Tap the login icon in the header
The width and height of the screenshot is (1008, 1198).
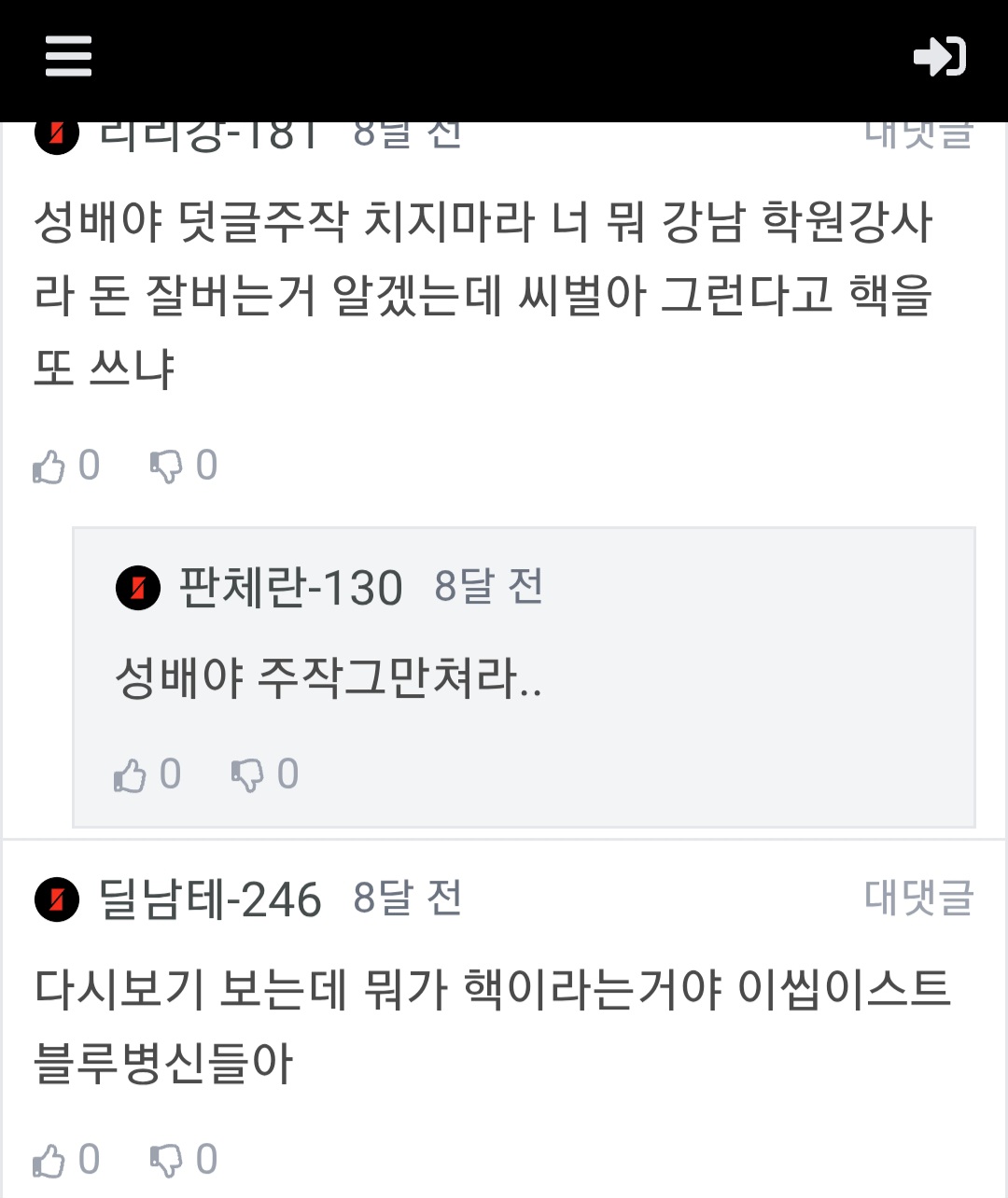938,57
